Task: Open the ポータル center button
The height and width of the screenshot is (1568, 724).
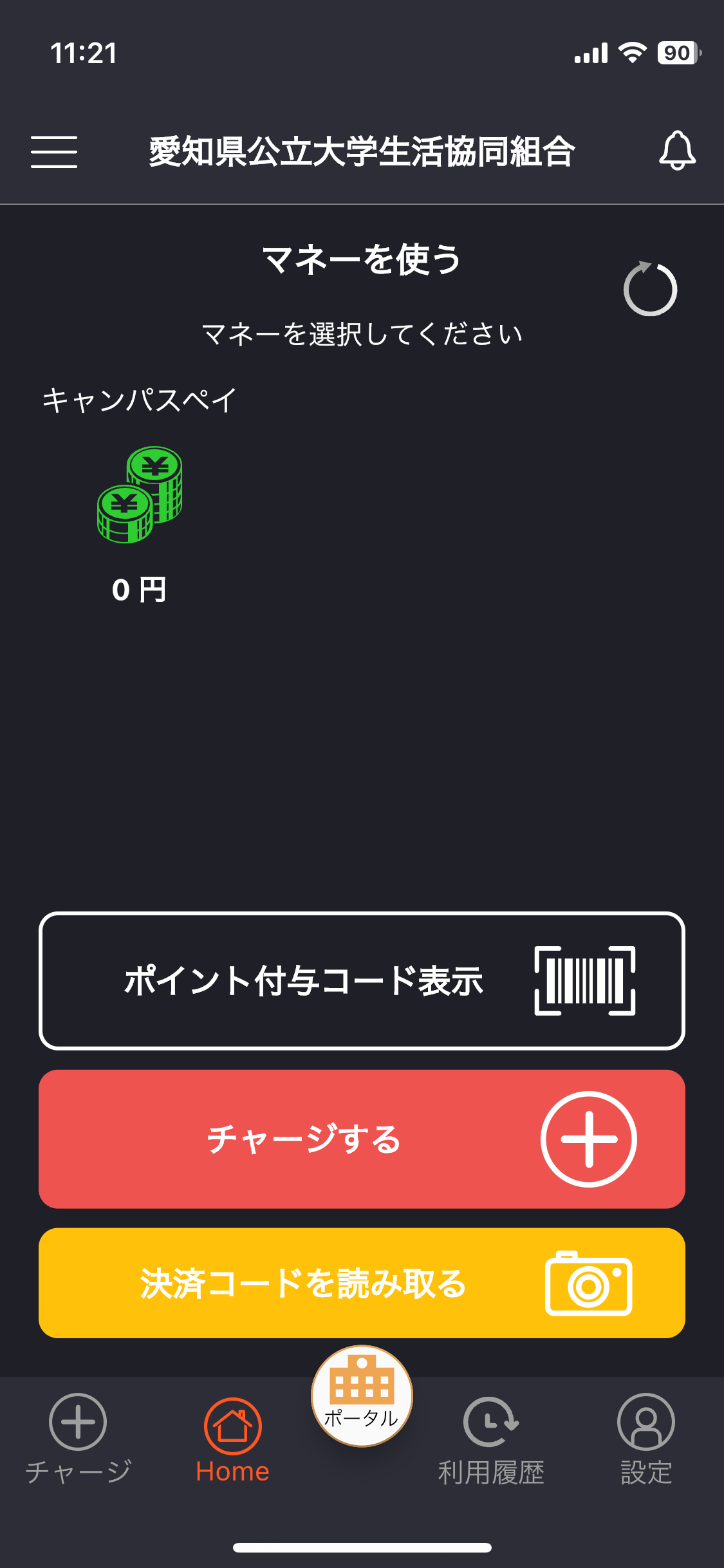Action: 362,1396
